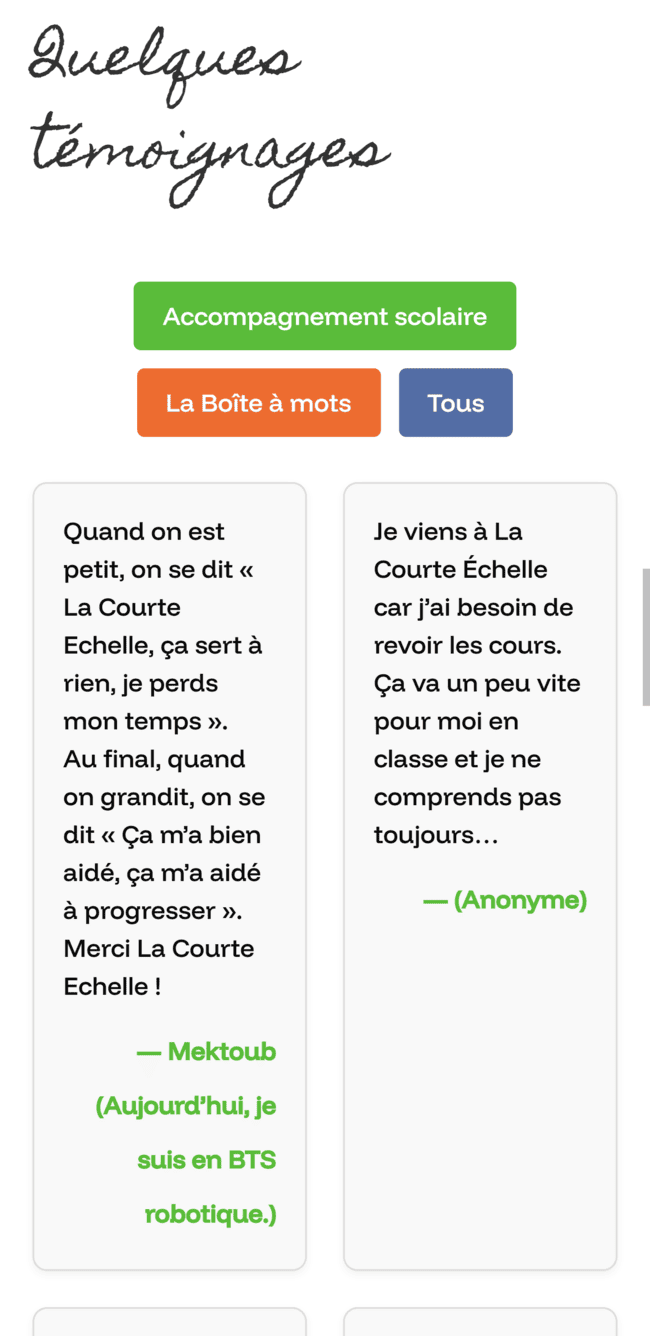Show all testimonials with Tous

[456, 403]
